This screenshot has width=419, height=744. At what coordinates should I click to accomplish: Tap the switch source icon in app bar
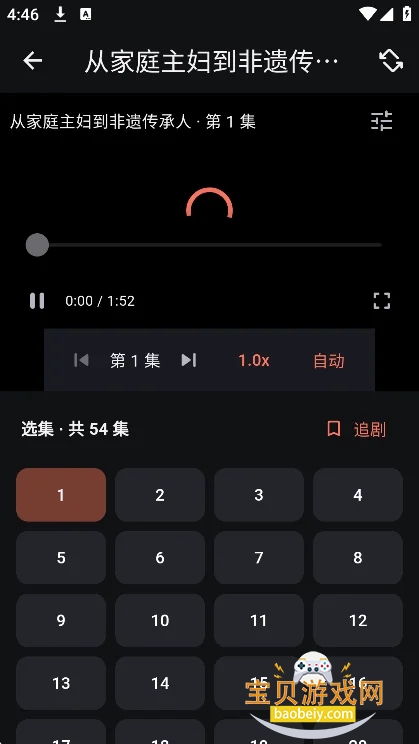pyautogui.click(x=391, y=61)
